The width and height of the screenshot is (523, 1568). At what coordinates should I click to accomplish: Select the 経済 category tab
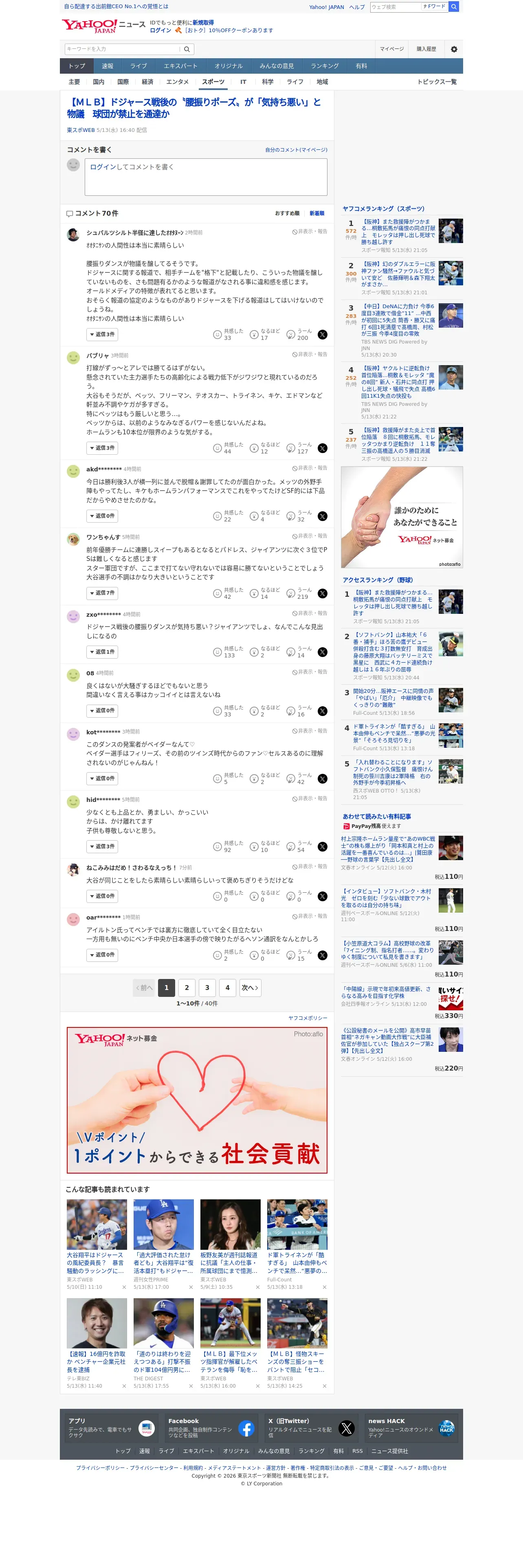tap(147, 82)
